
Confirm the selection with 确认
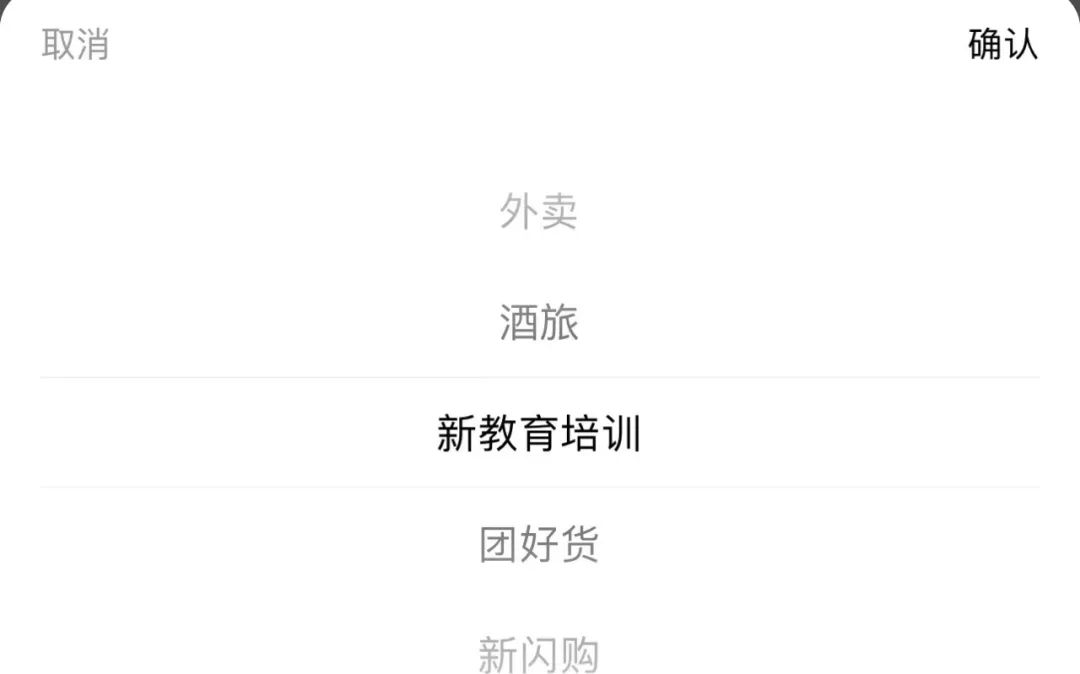pos(1002,45)
